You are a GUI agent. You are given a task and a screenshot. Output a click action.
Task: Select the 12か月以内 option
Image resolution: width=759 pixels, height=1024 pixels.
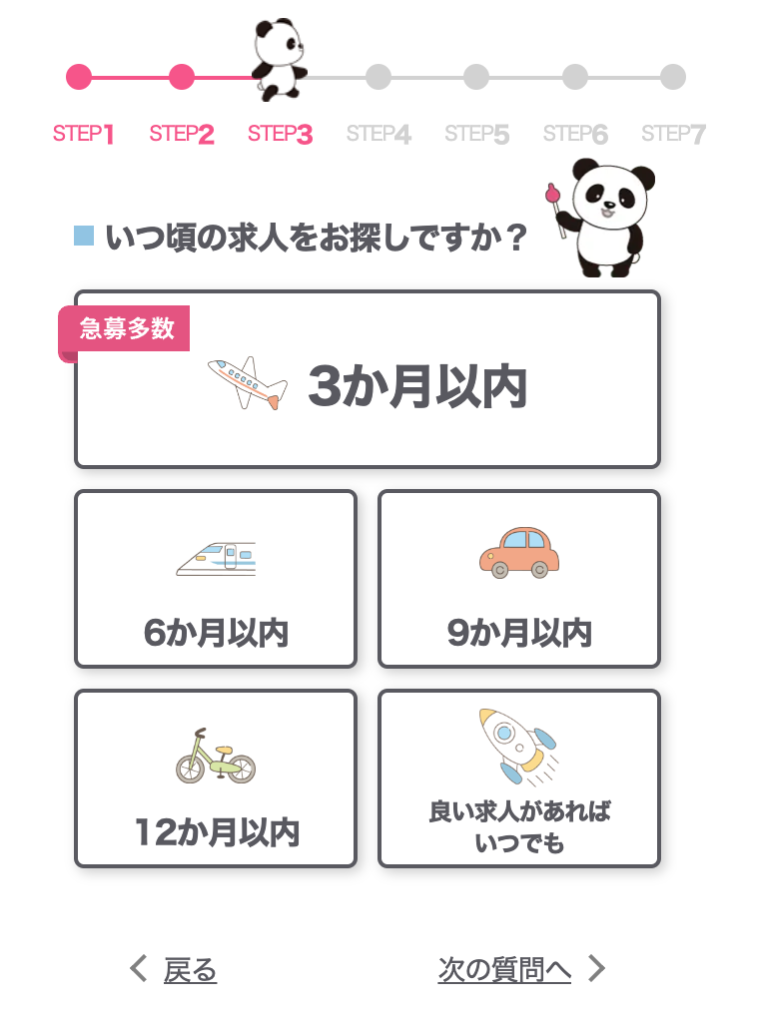(x=215, y=778)
